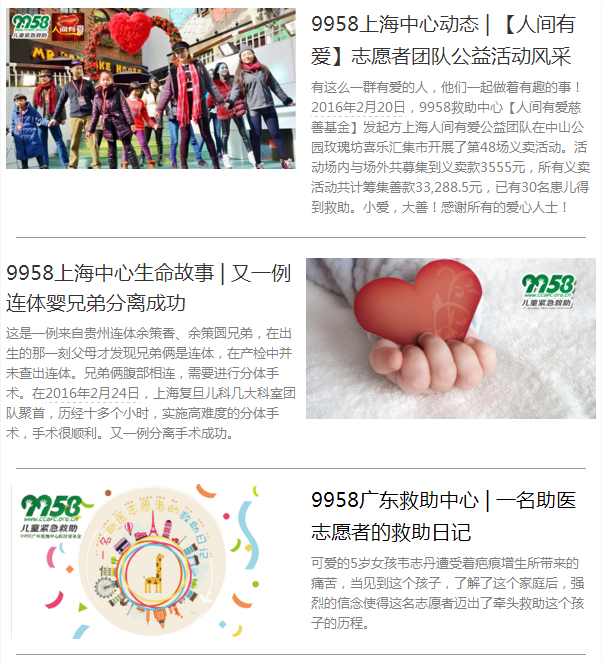The width and height of the screenshot is (602, 663).
Task: Open the 连体婴兄弟分离成功 story title
Action: [148, 288]
